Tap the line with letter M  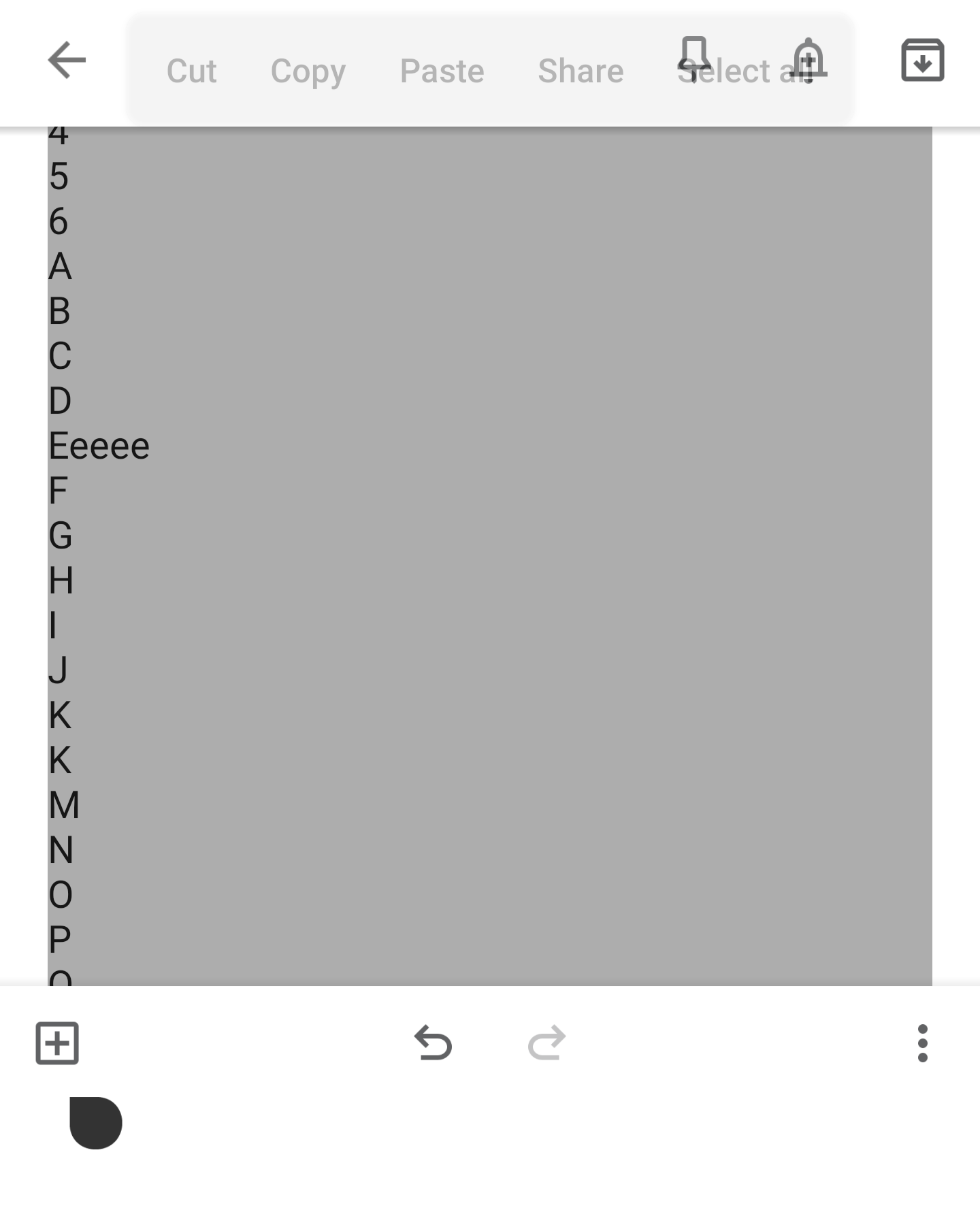coord(63,806)
